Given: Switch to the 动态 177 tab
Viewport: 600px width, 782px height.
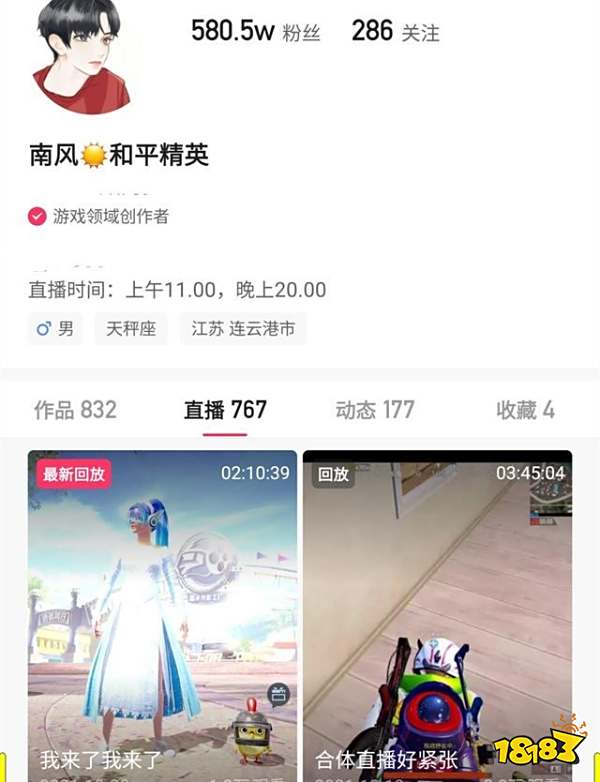Looking at the screenshot, I should click(374, 410).
